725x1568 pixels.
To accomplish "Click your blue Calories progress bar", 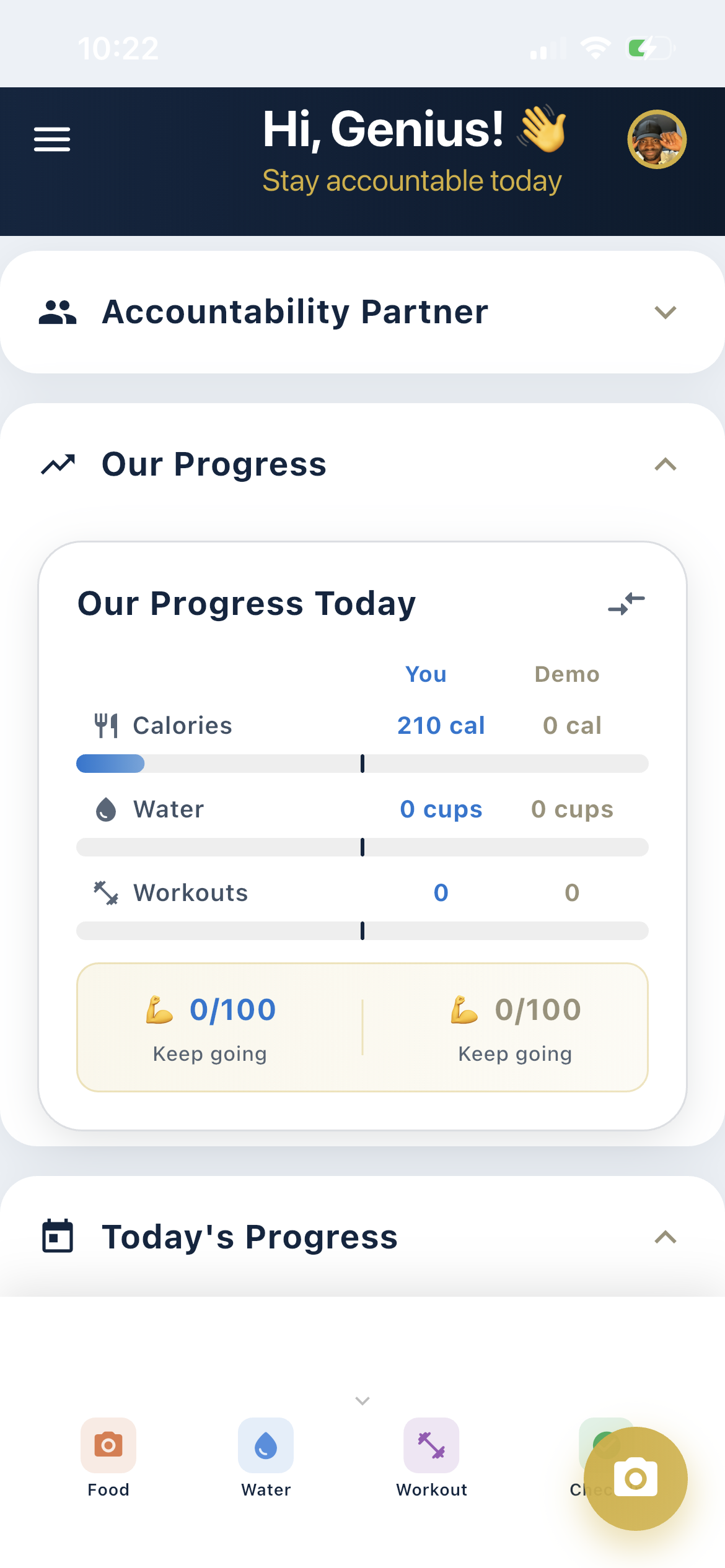I will click(x=109, y=764).
